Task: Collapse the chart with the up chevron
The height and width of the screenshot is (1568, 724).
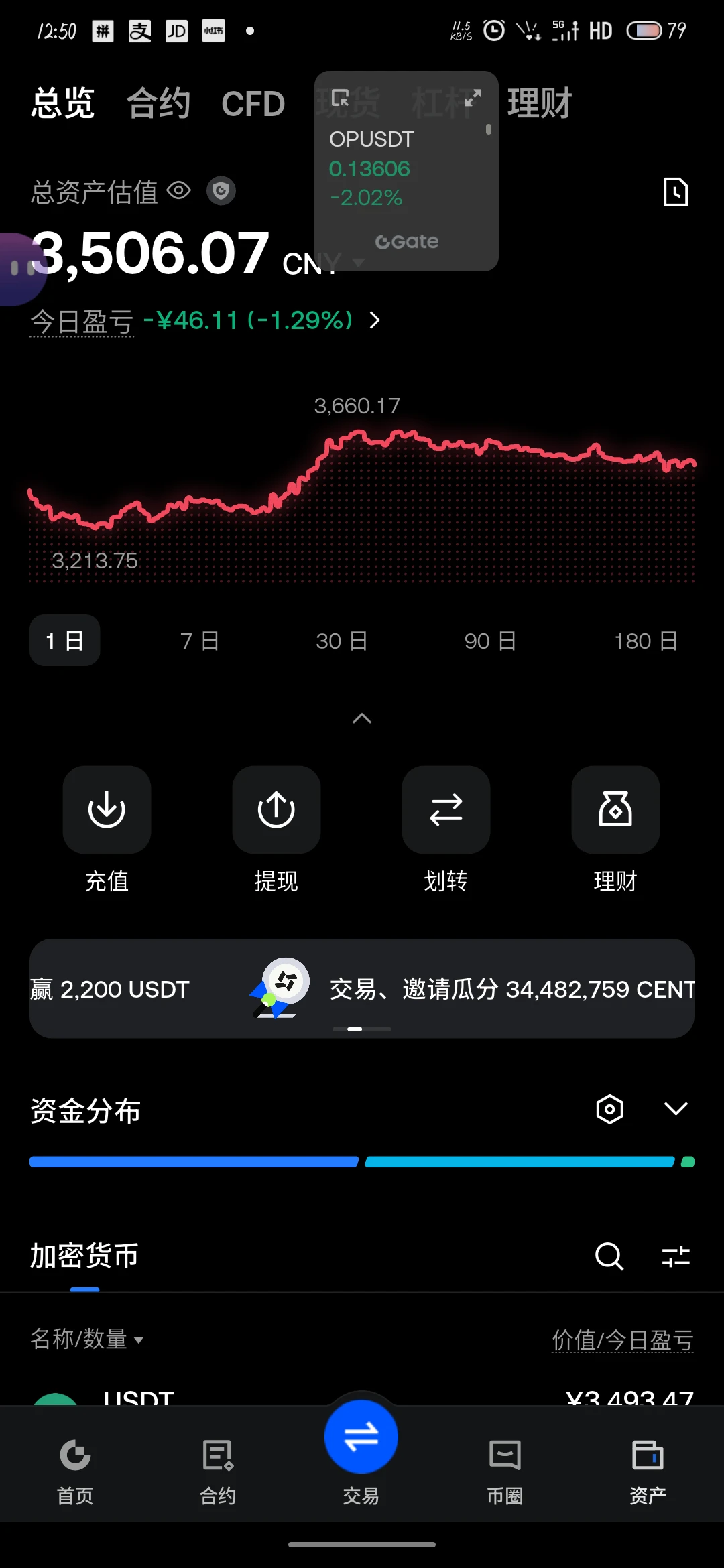Action: 362,718
